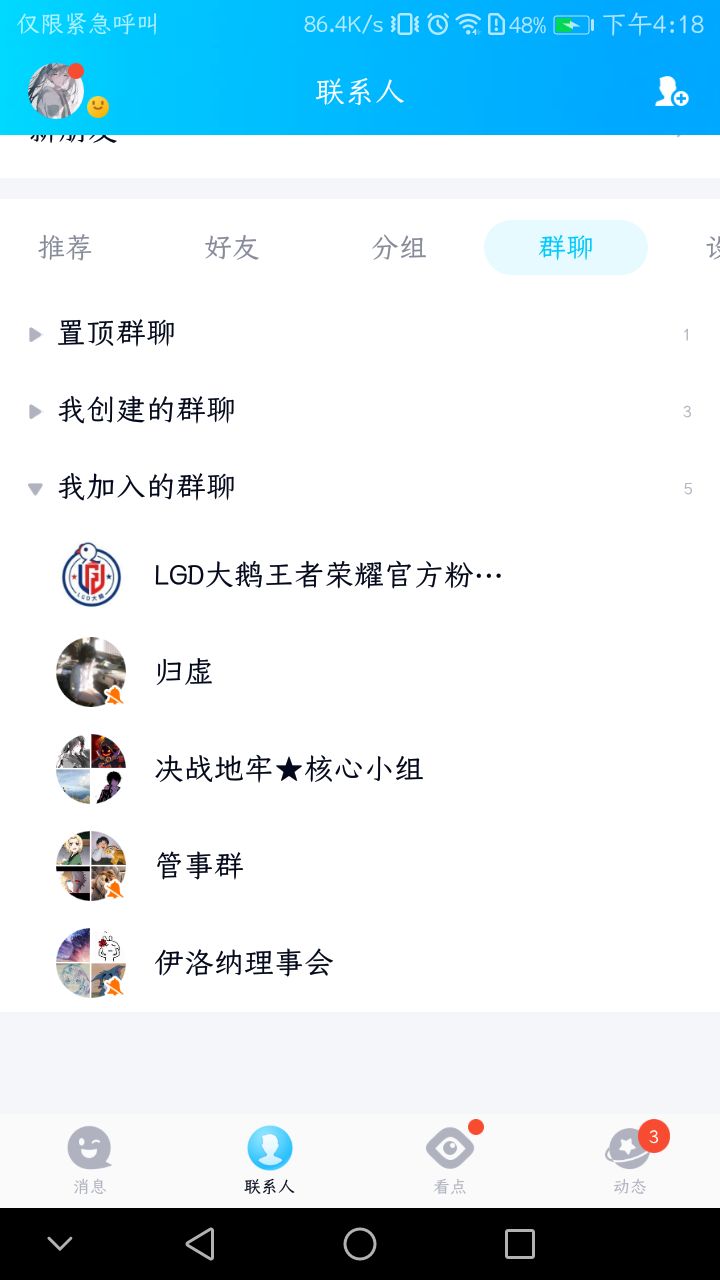Select the 分组 tab
The image size is (720, 1280).
coord(399,247)
